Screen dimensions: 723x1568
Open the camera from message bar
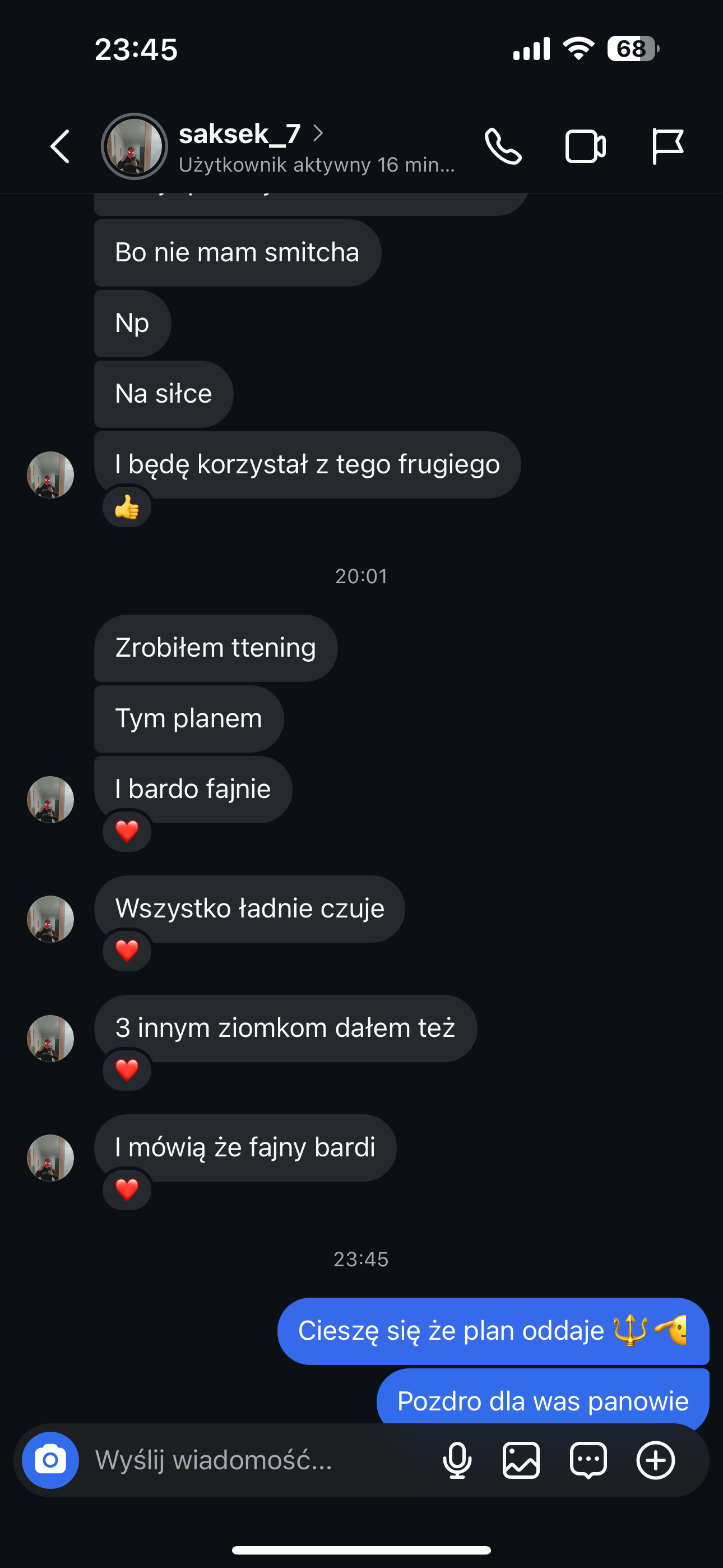click(50, 1460)
